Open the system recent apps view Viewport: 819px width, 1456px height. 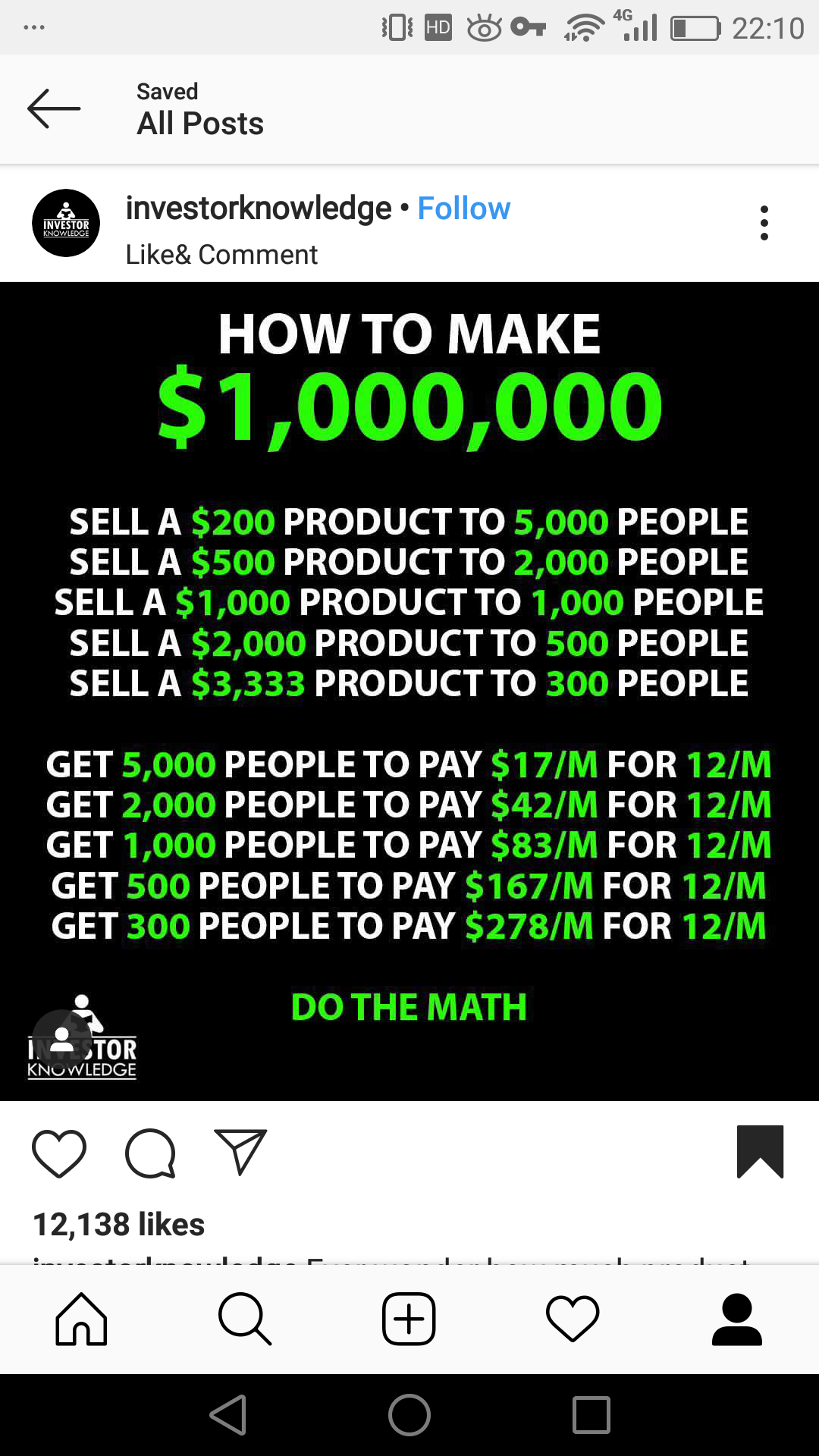pos(591,1415)
